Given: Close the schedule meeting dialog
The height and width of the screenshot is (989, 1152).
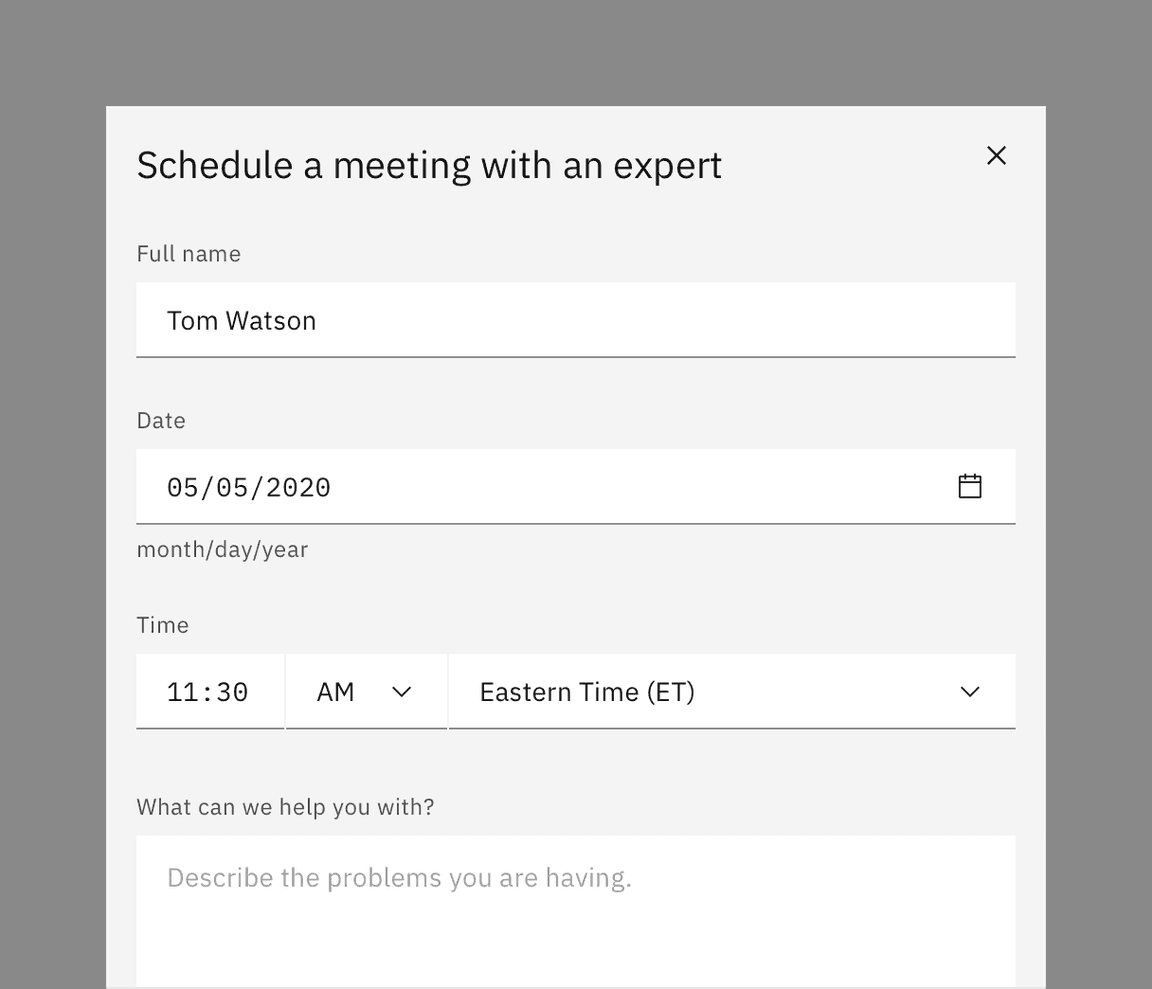Looking at the screenshot, I should pos(996,155).
